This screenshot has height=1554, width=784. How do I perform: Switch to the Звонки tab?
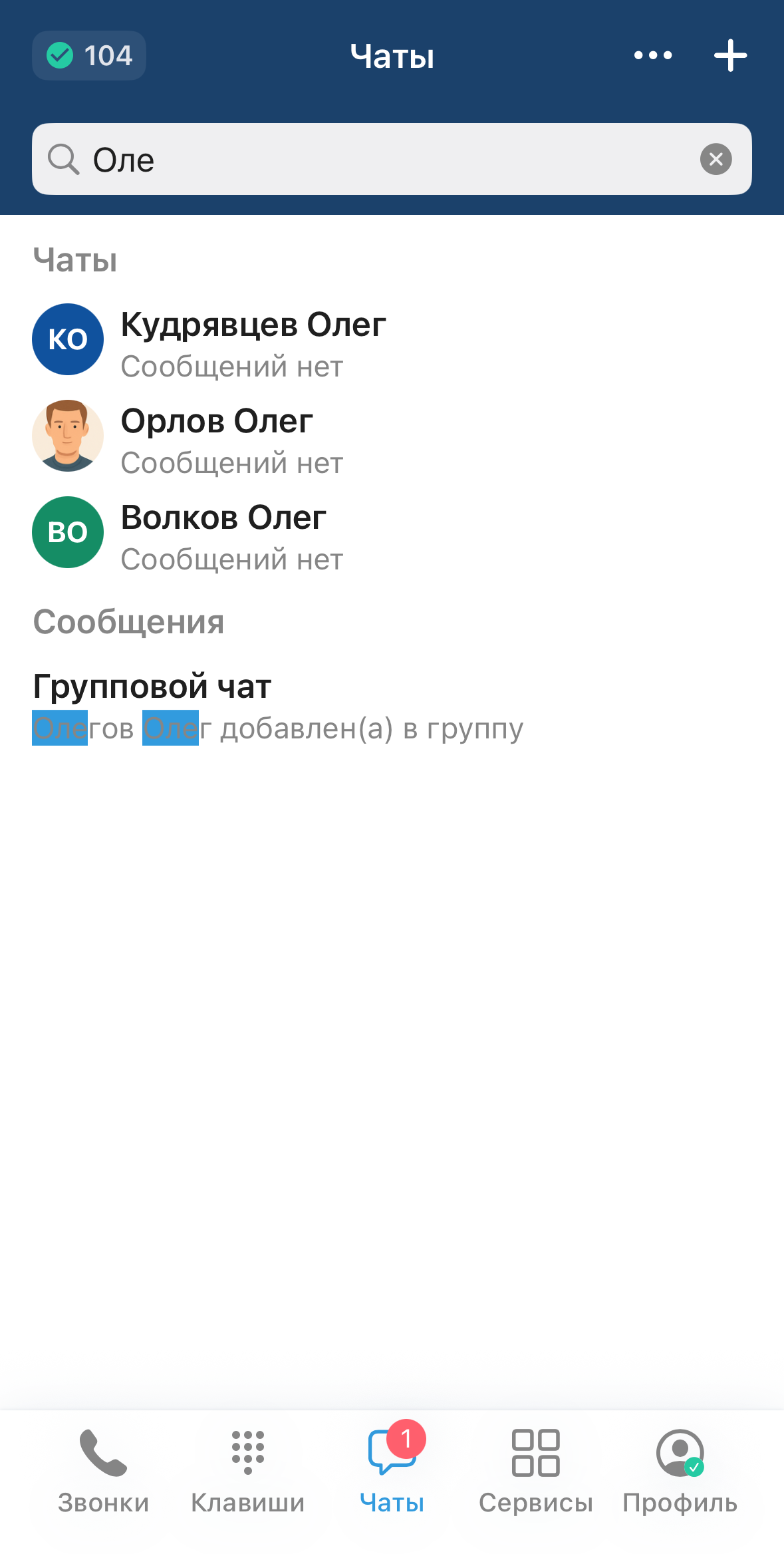pos(103,1469)
